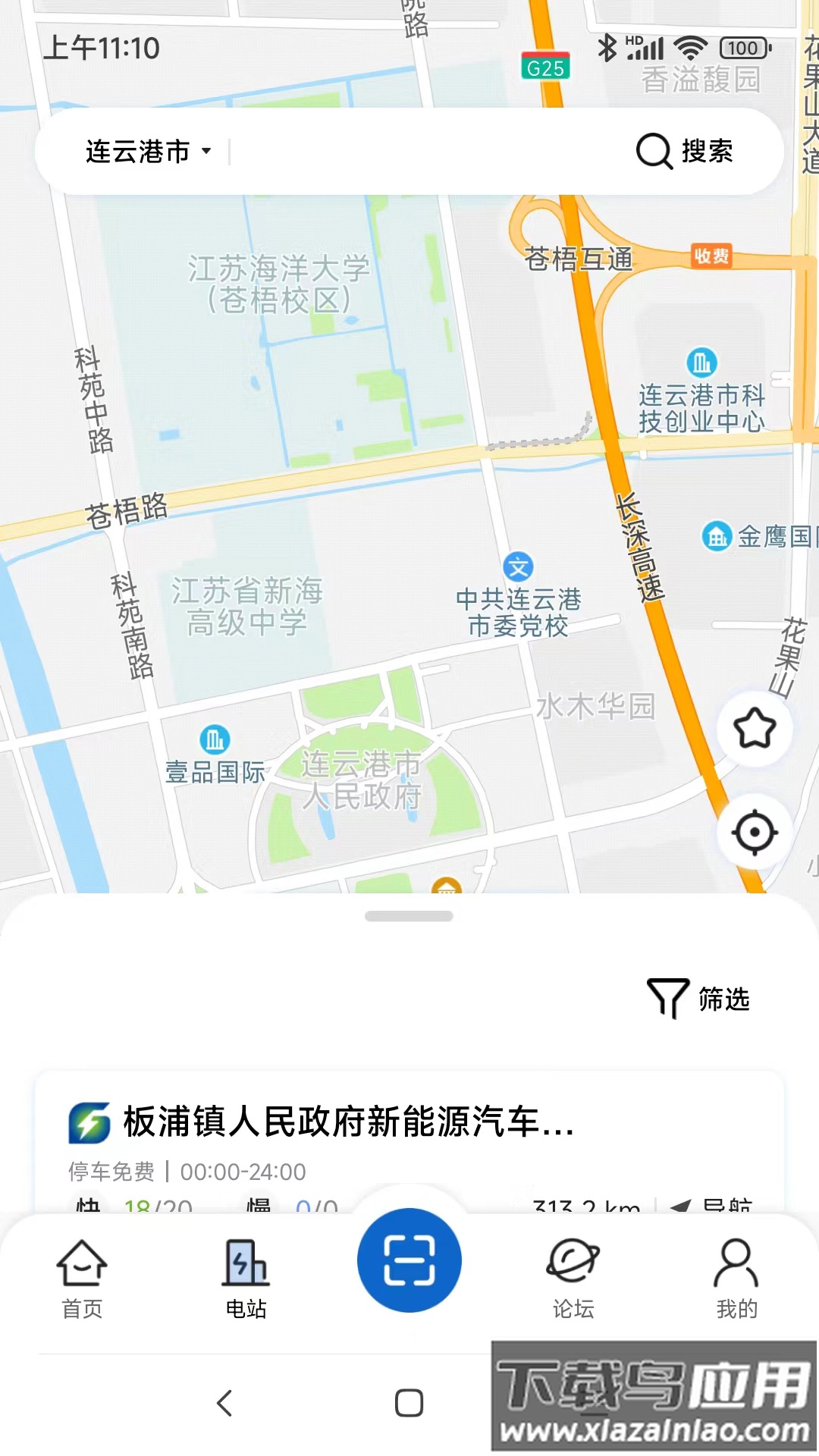Tap the locate-me crosshair icon
Image resolution: width=819 pixels, height=1456 pixels.
click(754, 832)
